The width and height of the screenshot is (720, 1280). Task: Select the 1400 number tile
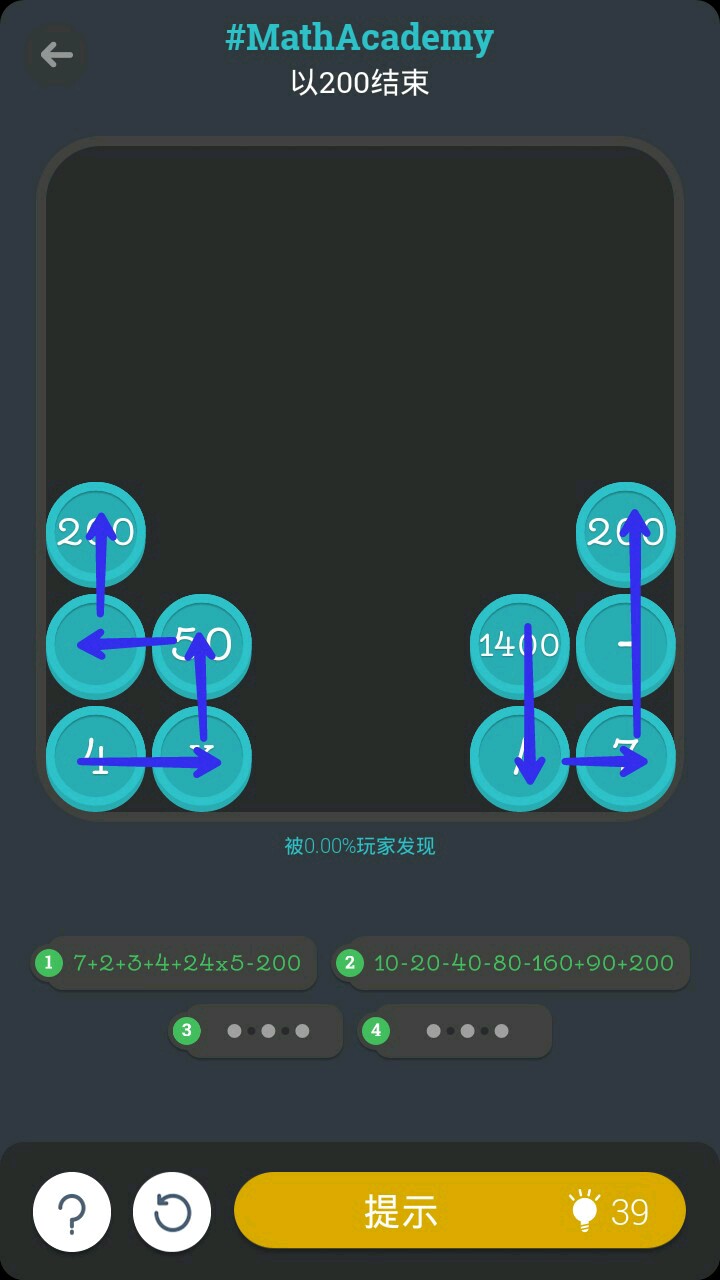519,645
